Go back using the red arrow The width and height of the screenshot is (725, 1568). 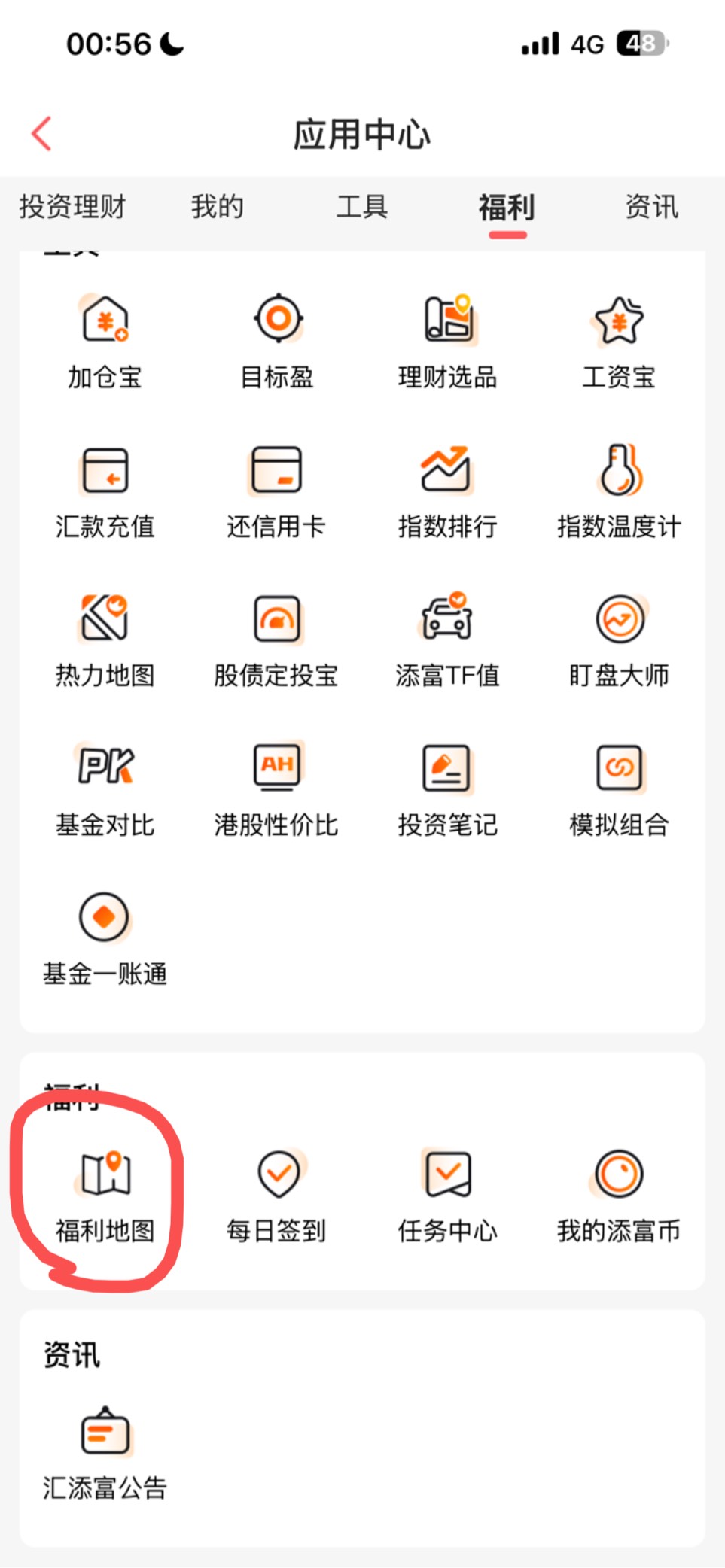click(x=42, y=134)
